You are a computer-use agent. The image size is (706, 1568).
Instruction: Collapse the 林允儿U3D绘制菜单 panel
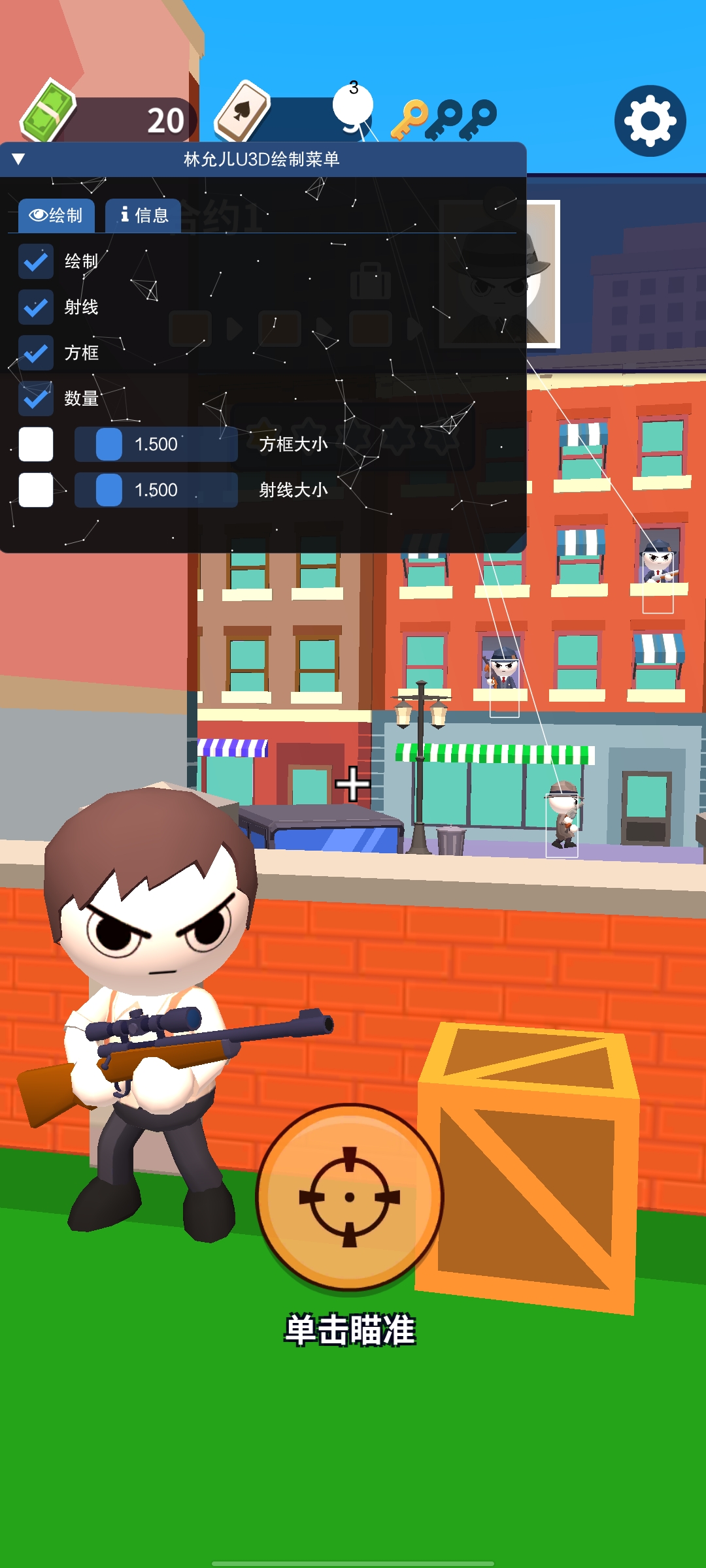[x=18, y=159]
